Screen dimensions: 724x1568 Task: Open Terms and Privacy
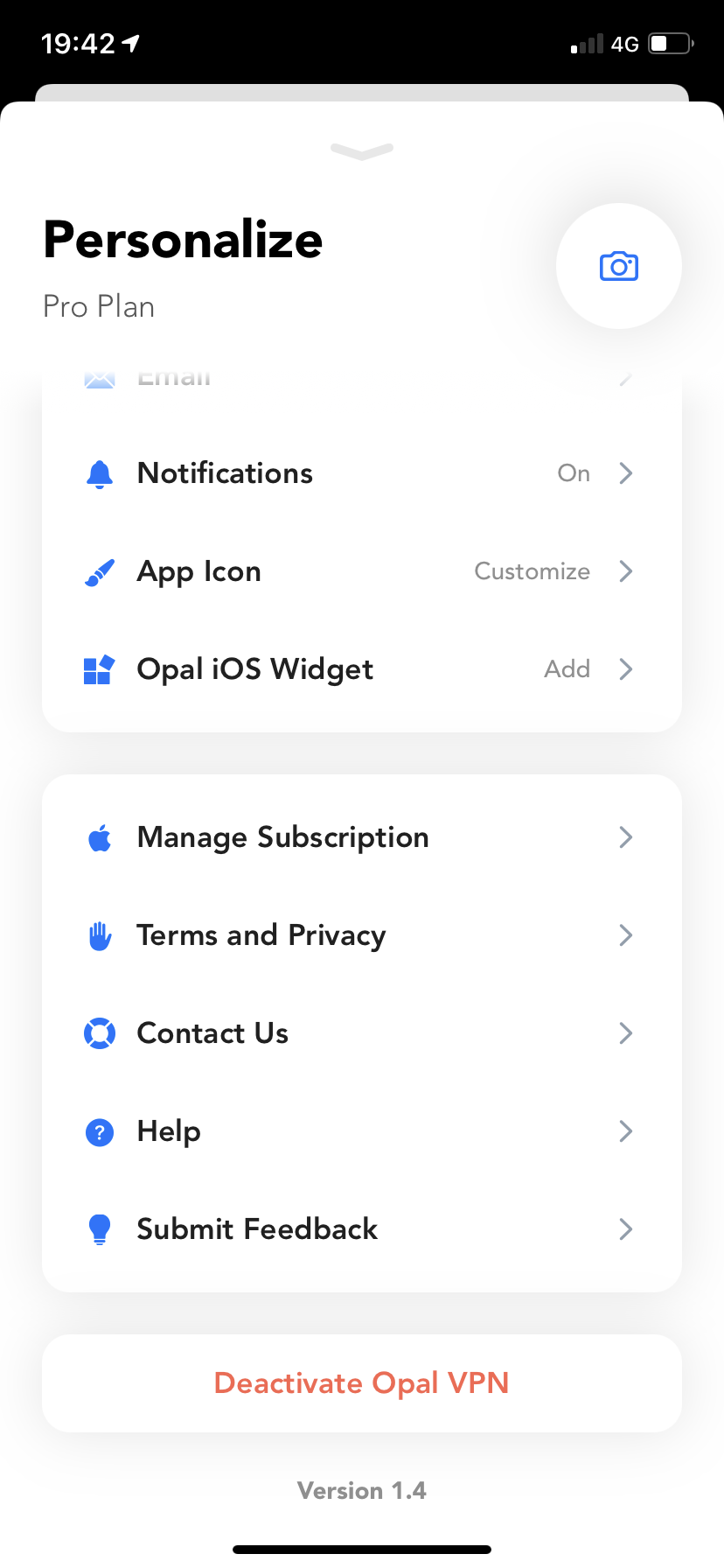pyautogui.click(x=361, y=934)
